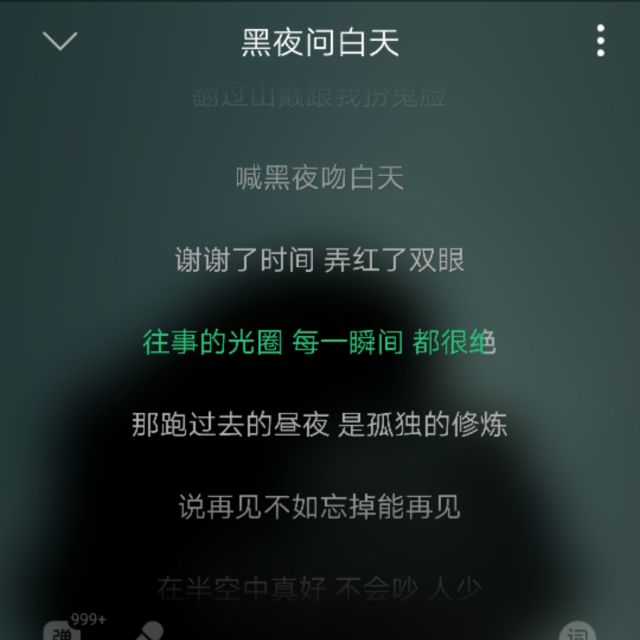Collapse the lyrics player with the down chevron
This screenshot has width=640, height=640.
point(61,41)
